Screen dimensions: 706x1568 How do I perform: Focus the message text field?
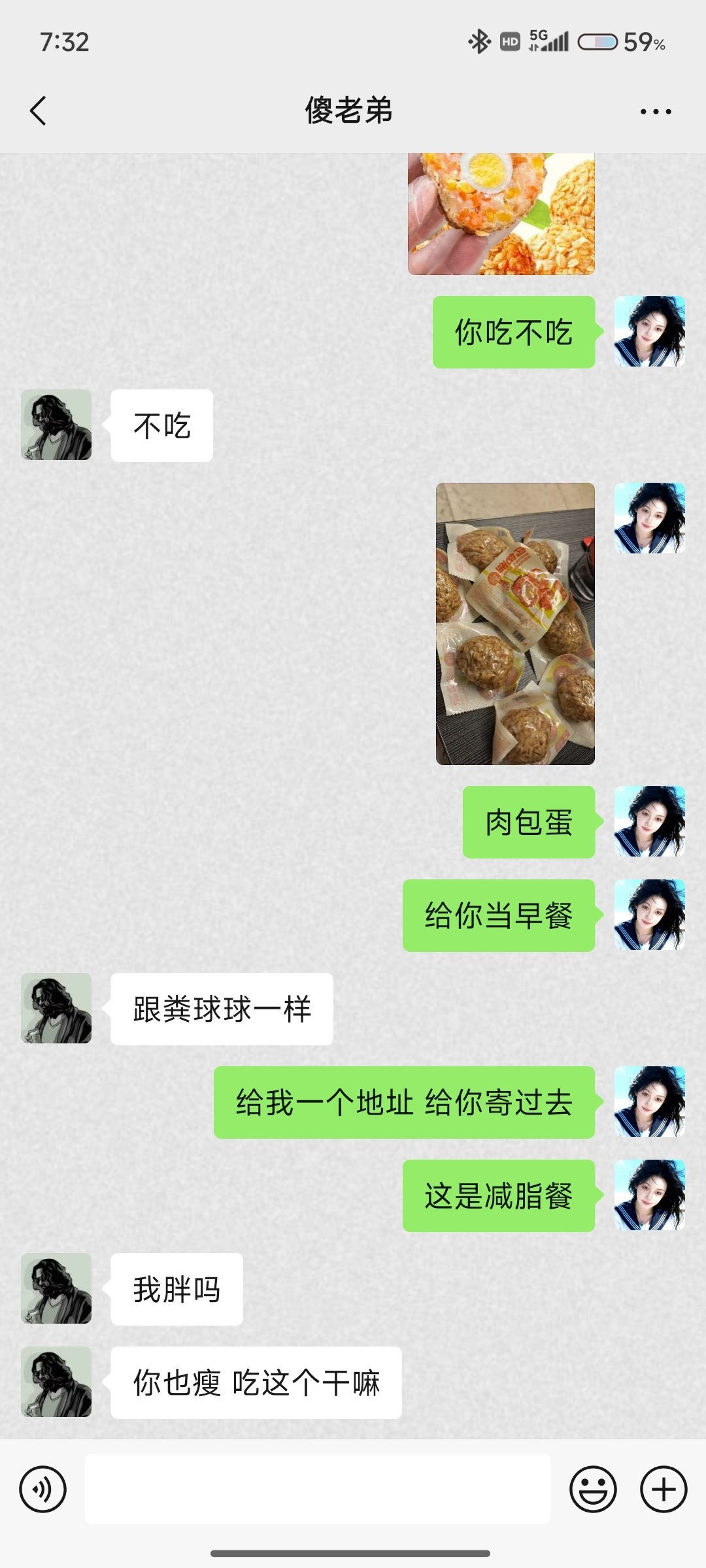[x=317, y=1490]
